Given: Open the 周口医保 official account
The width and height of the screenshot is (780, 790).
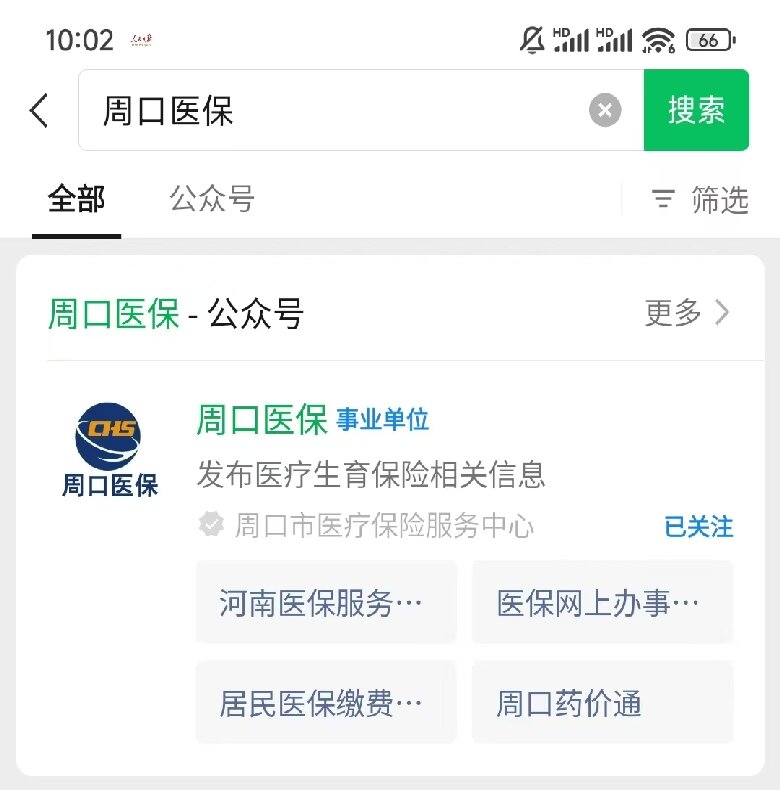Looking at the screenshot, I should click(262, 420).
